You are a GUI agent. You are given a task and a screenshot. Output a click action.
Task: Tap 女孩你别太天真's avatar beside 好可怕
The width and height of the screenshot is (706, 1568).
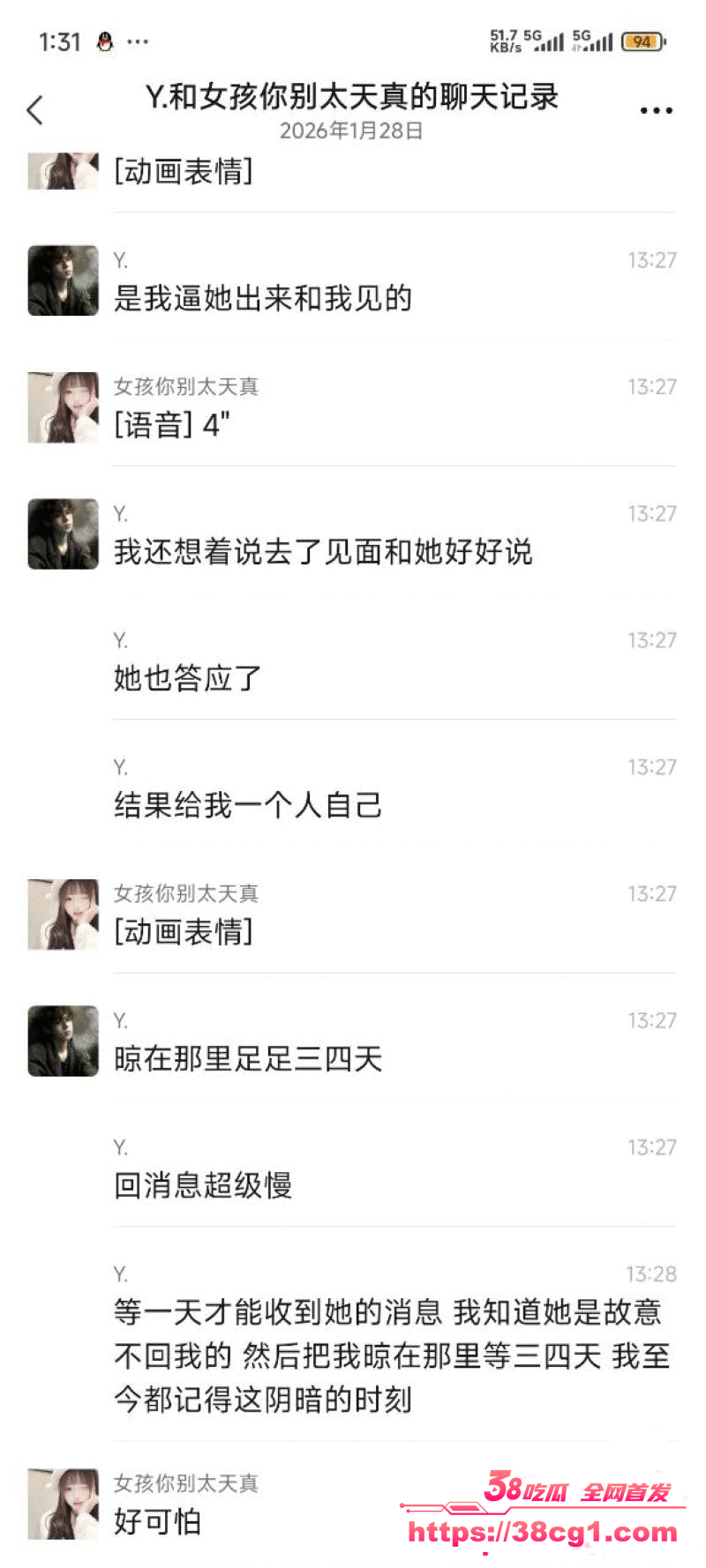(x=63, y=1503)
